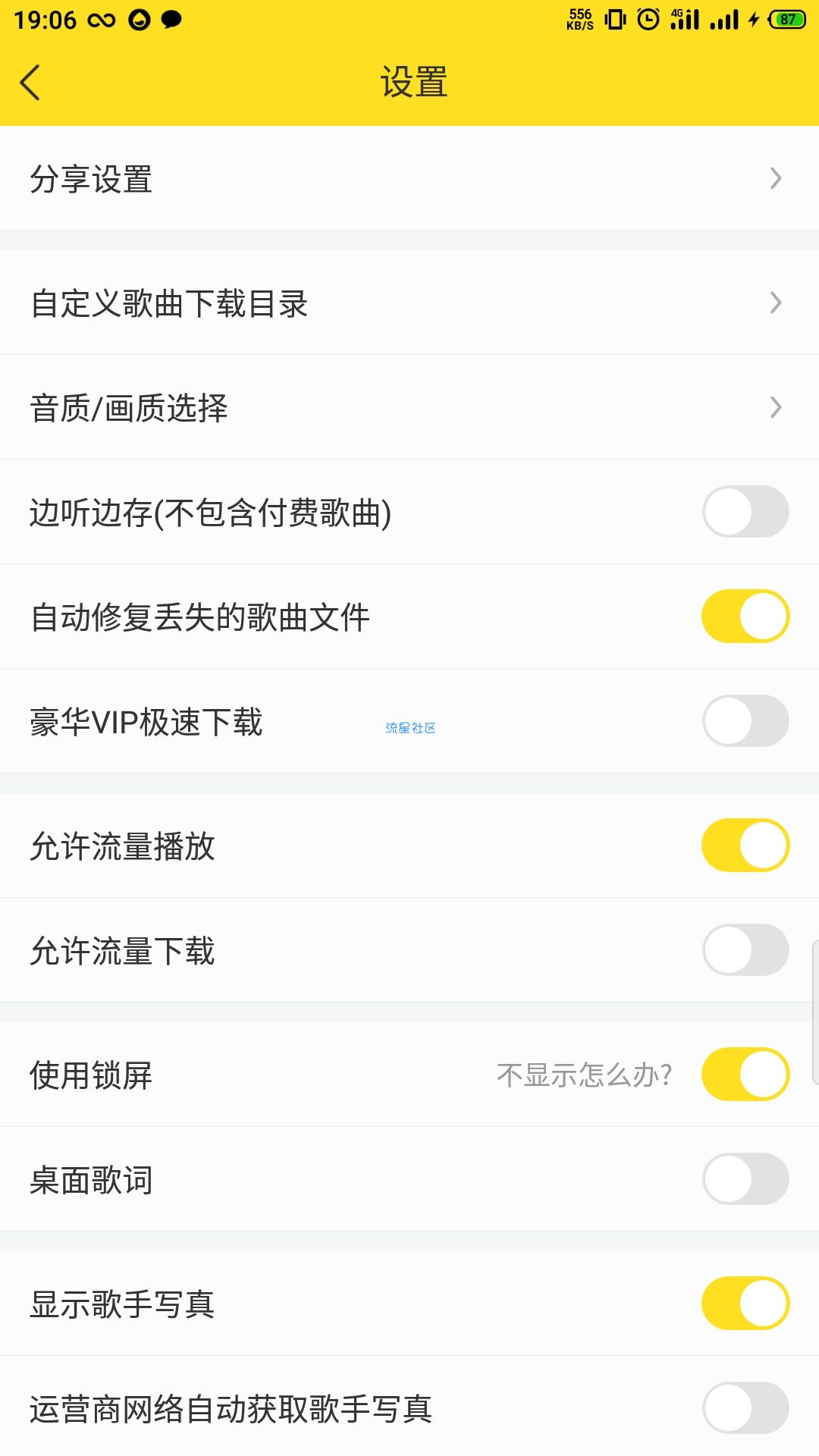Open 自定义歌曲下载目录
Screen dimensions: 819x1456
pos(409,303)
